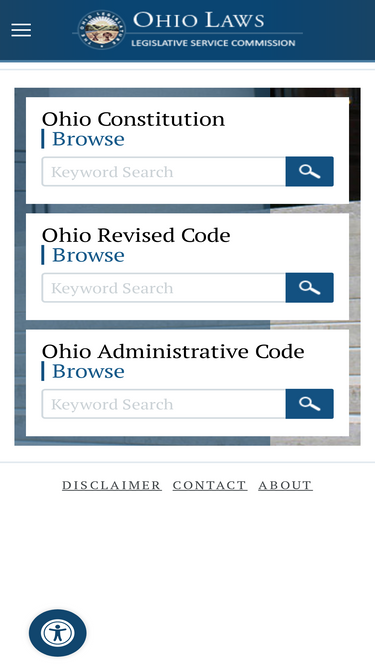Focus the Ohio Constitution keyword search field
The image size is (375, 667).
point(164,171)
